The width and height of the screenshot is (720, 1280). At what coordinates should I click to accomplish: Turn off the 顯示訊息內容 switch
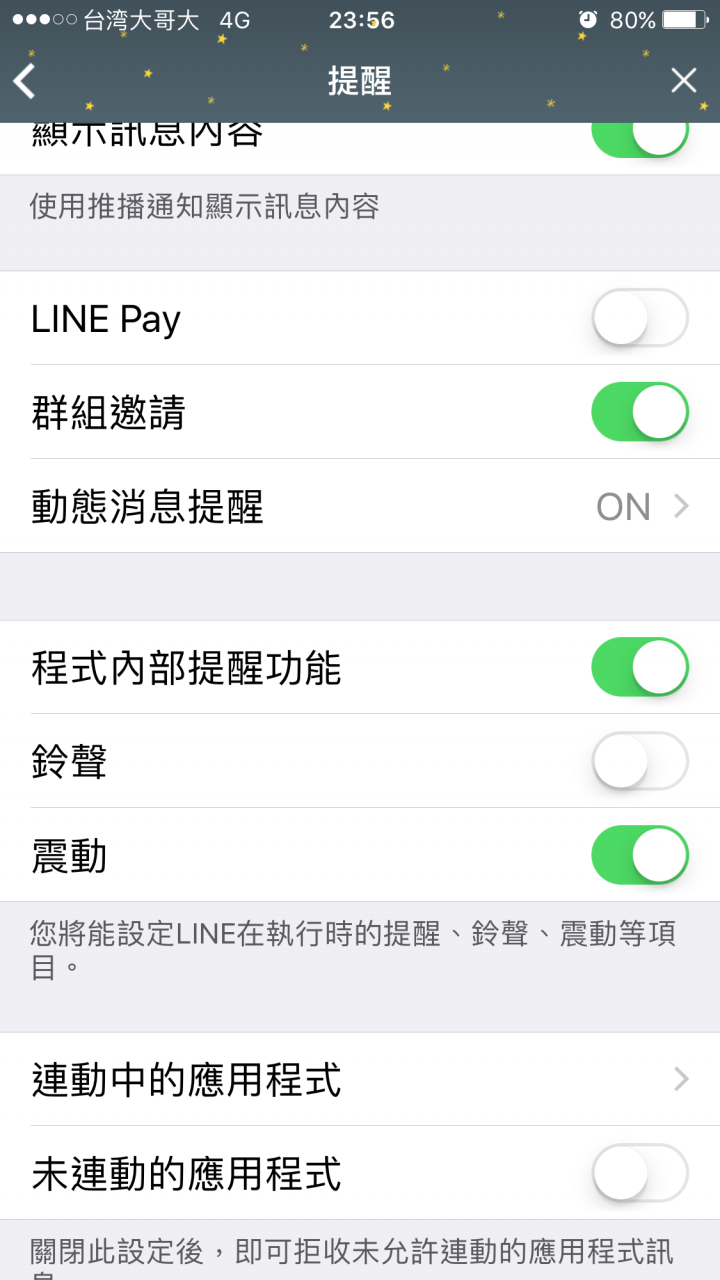click(x=640, y=138)
